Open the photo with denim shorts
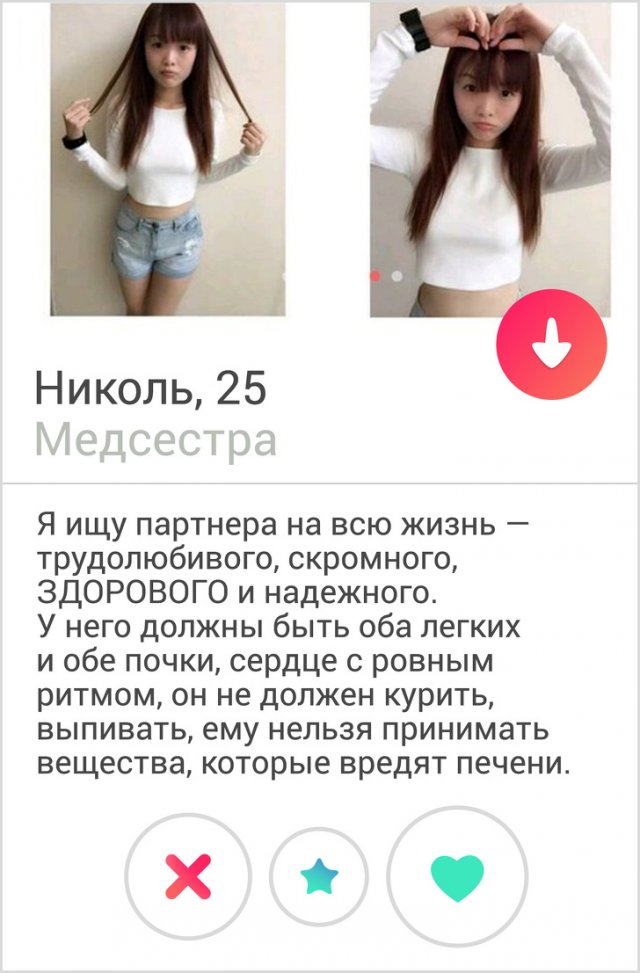The height and width of the screenshot is (973, 640). click(x=167, y=160)
